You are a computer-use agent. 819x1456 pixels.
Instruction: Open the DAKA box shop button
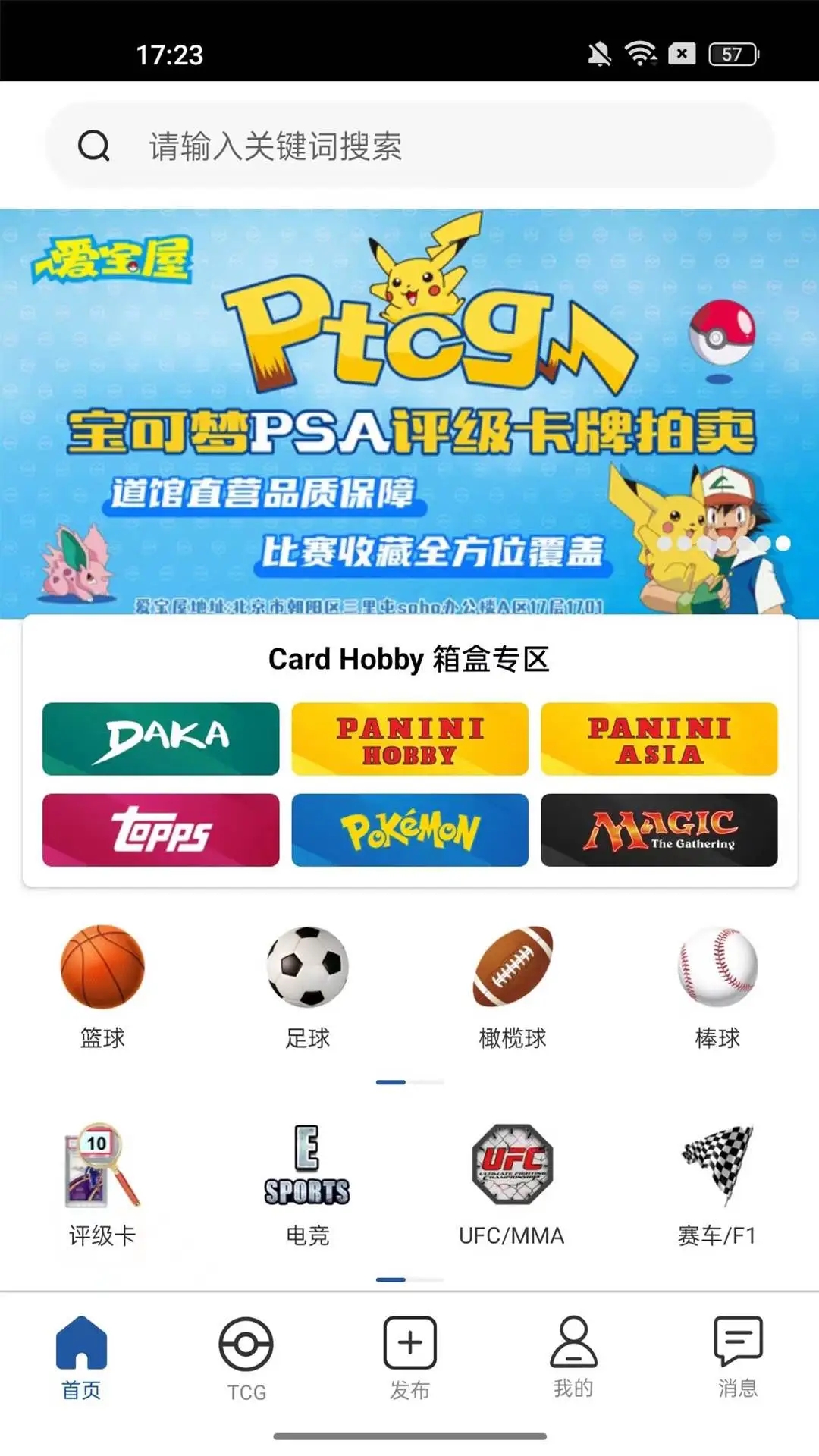pos(161,739)
